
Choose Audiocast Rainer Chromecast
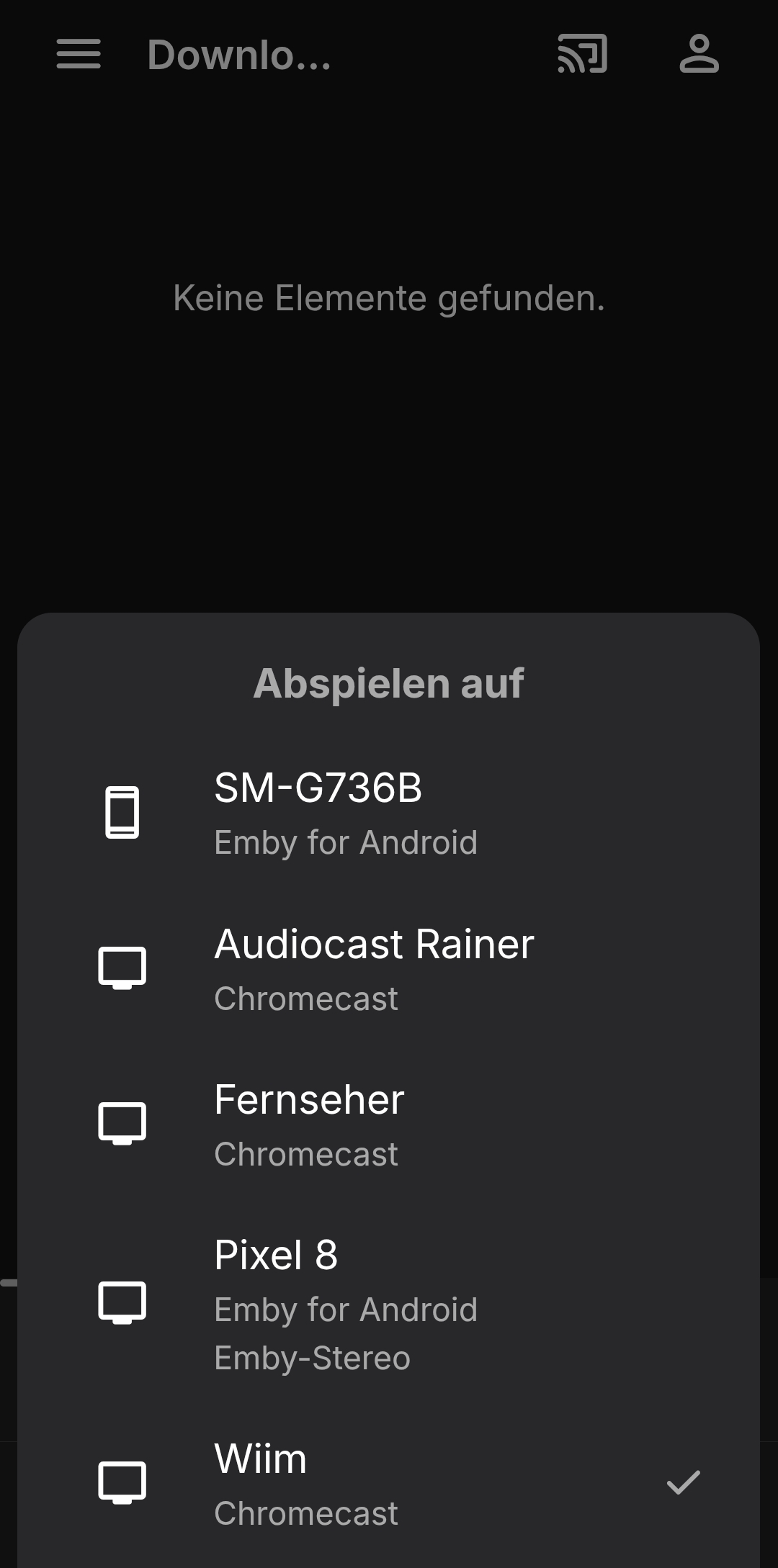tap(389, 969)
